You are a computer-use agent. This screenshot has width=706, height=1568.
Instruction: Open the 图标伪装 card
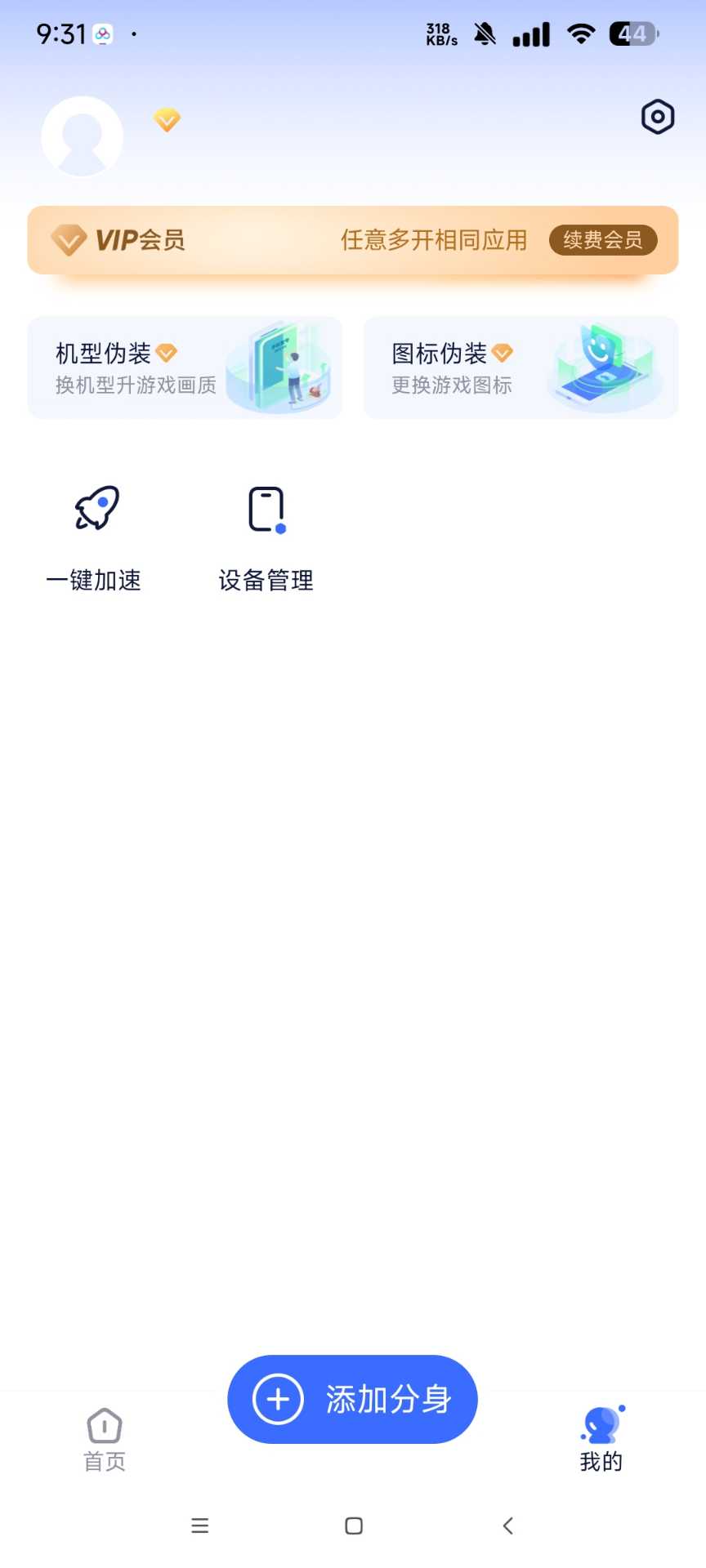521,367
